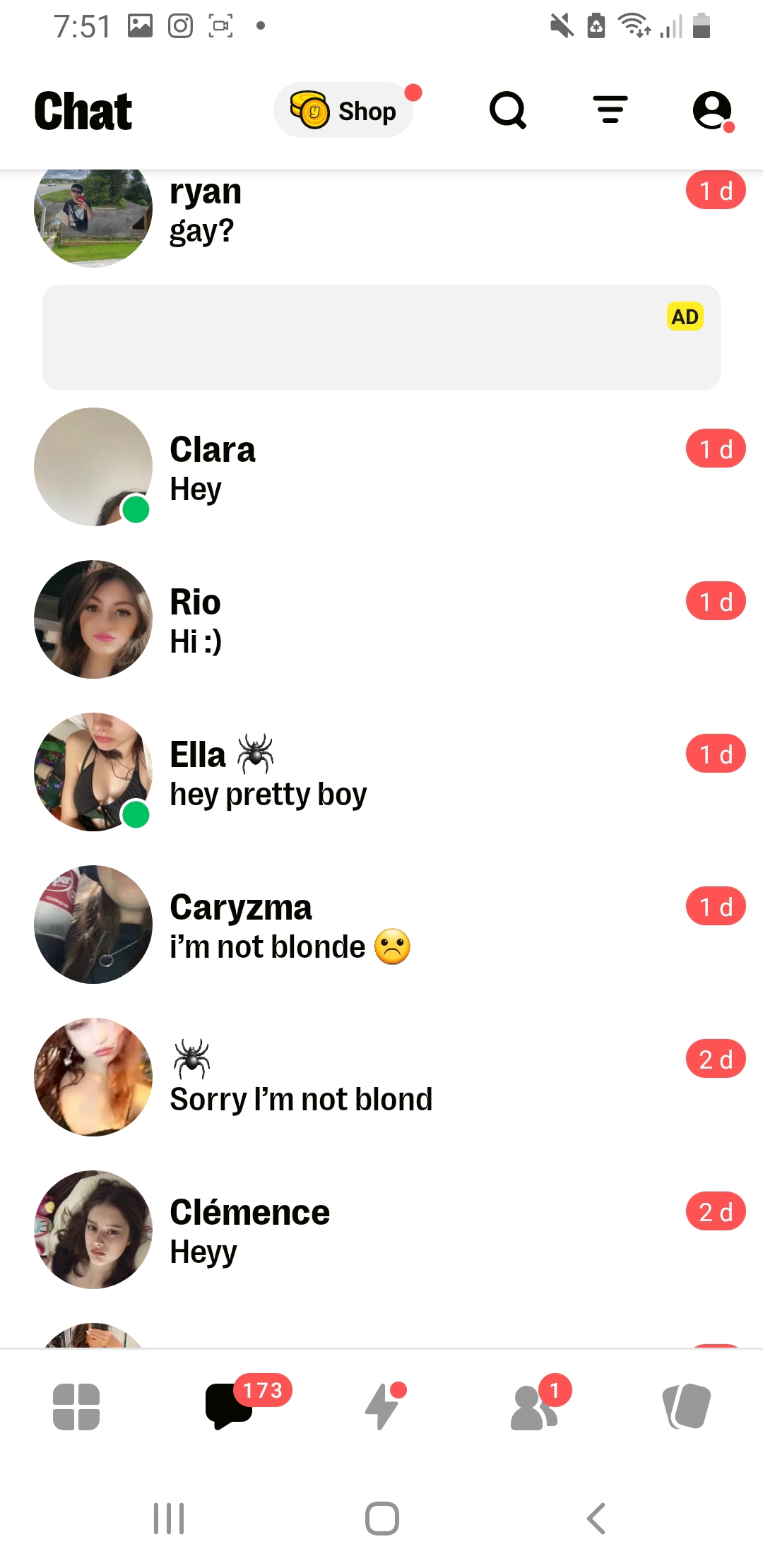Search chats with the magnifier icon
This screenshot has height=1568, width=763.
click(508, 110)
